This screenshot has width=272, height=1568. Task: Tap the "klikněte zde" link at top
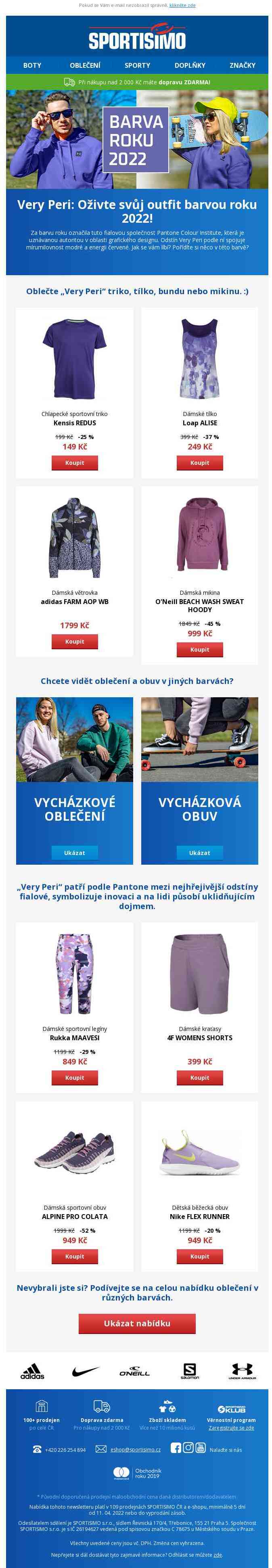pos(182,6)
